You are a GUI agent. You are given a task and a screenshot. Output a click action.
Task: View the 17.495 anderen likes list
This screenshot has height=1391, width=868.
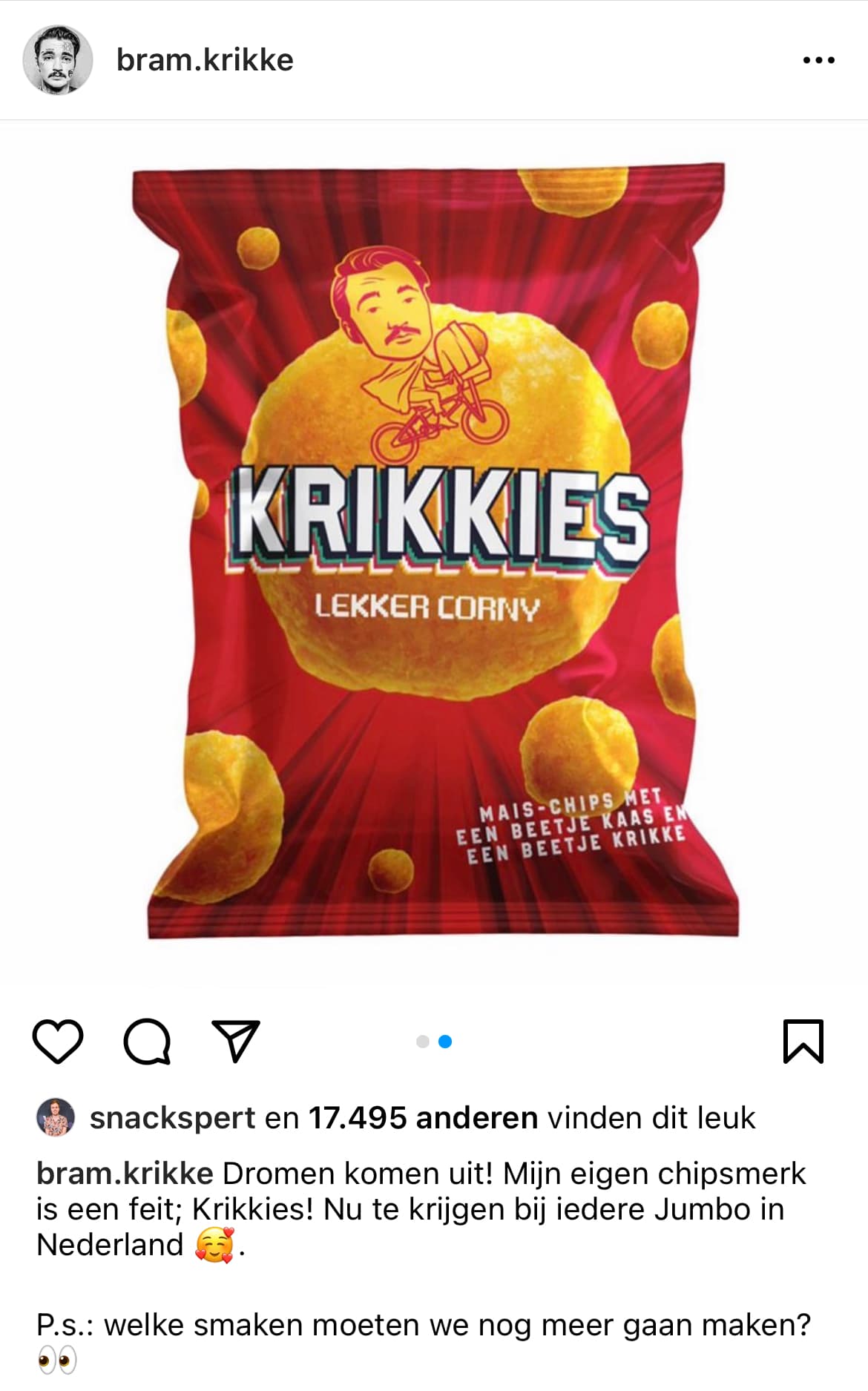tap(423, 1118)
